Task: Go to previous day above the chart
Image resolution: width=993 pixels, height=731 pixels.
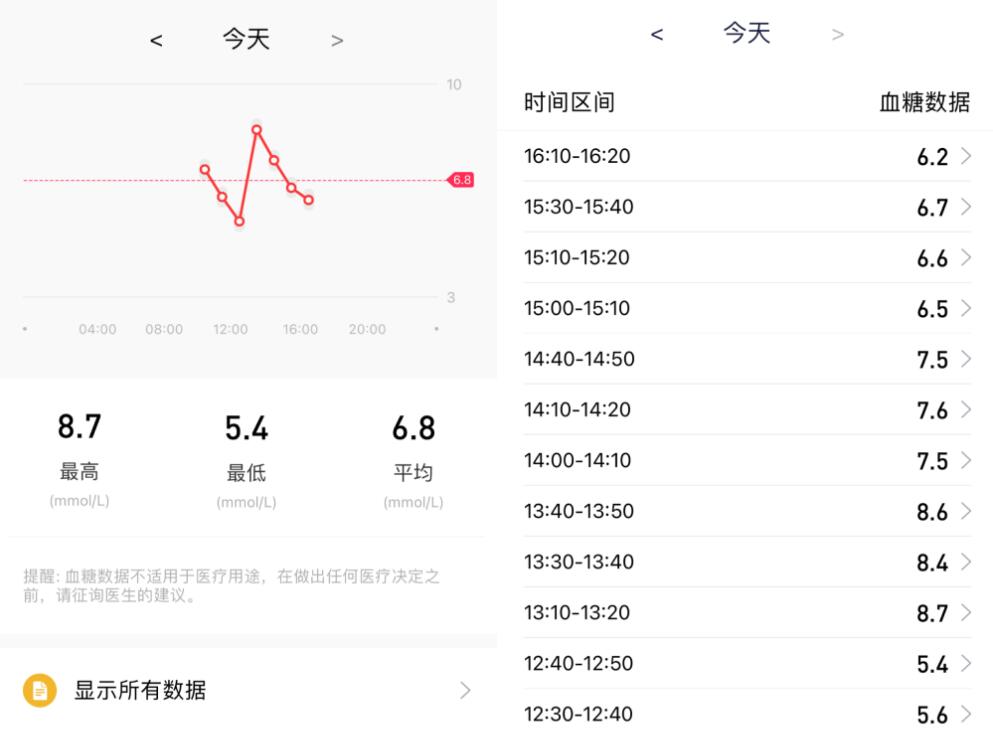Action: (x=156, y=41)
